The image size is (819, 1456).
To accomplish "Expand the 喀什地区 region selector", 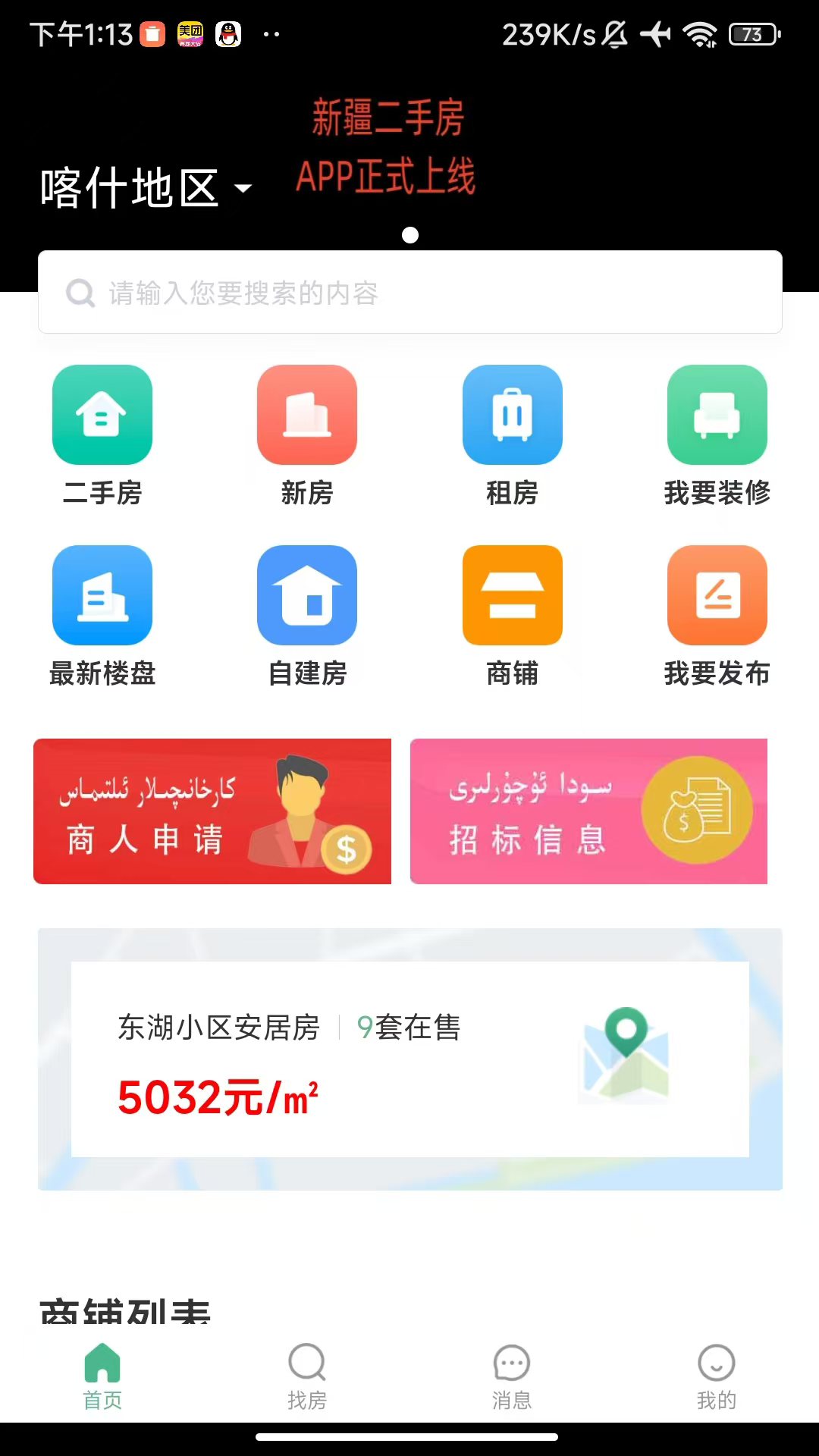I will point(144,186).
